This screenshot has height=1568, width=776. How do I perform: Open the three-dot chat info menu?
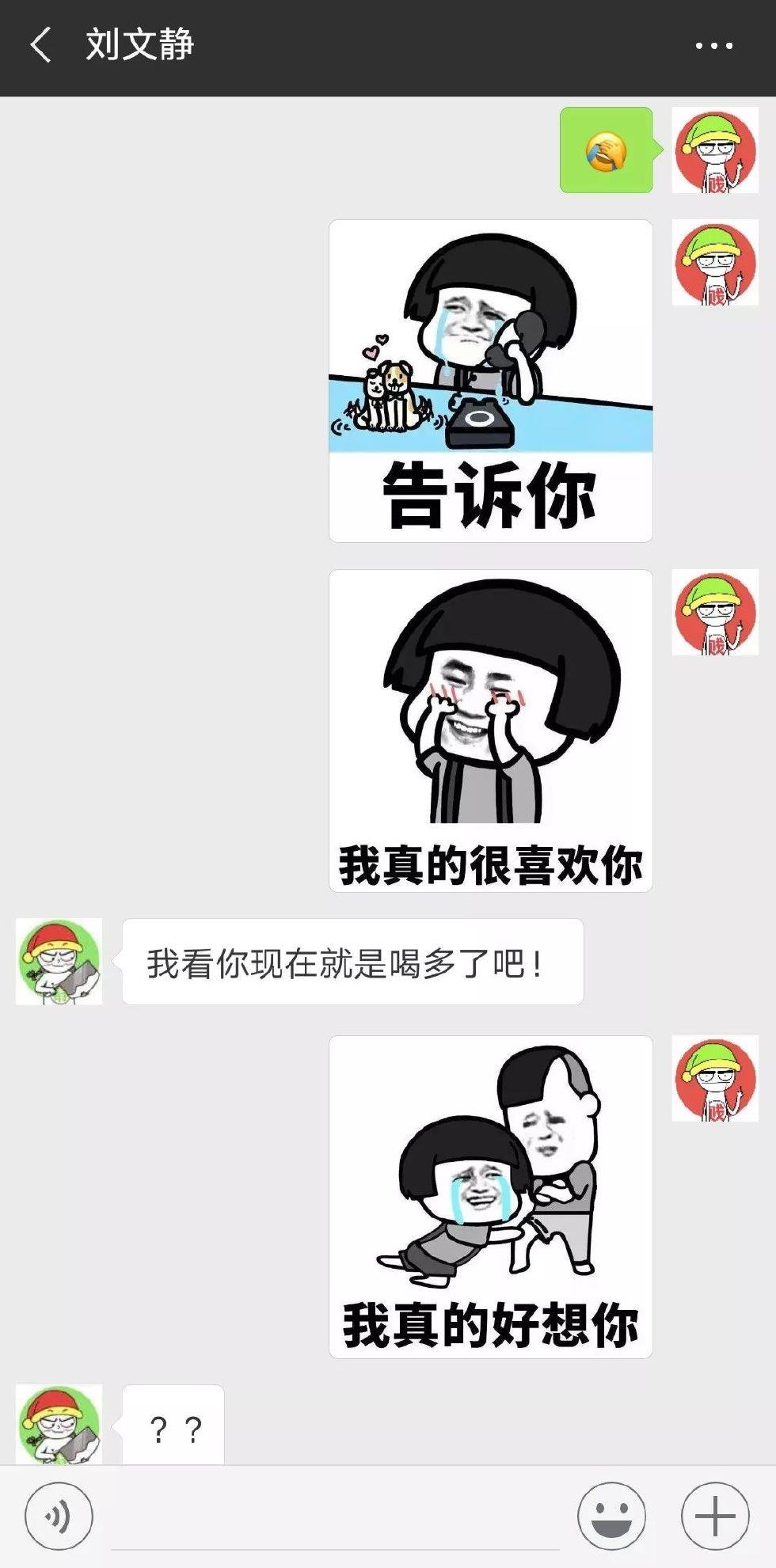coord(713,46)
